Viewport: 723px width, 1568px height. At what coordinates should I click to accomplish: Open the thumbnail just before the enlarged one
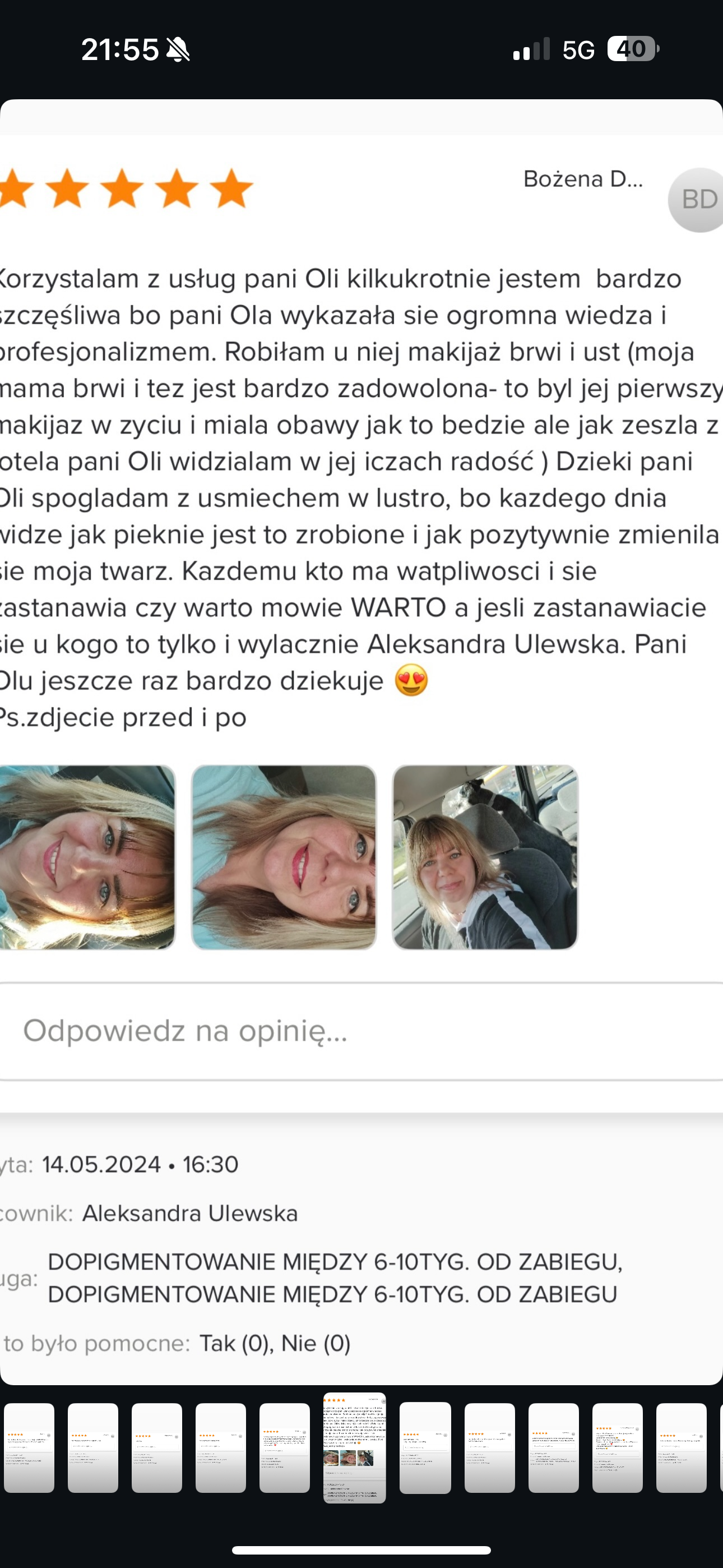click(x=285, y=1447)
